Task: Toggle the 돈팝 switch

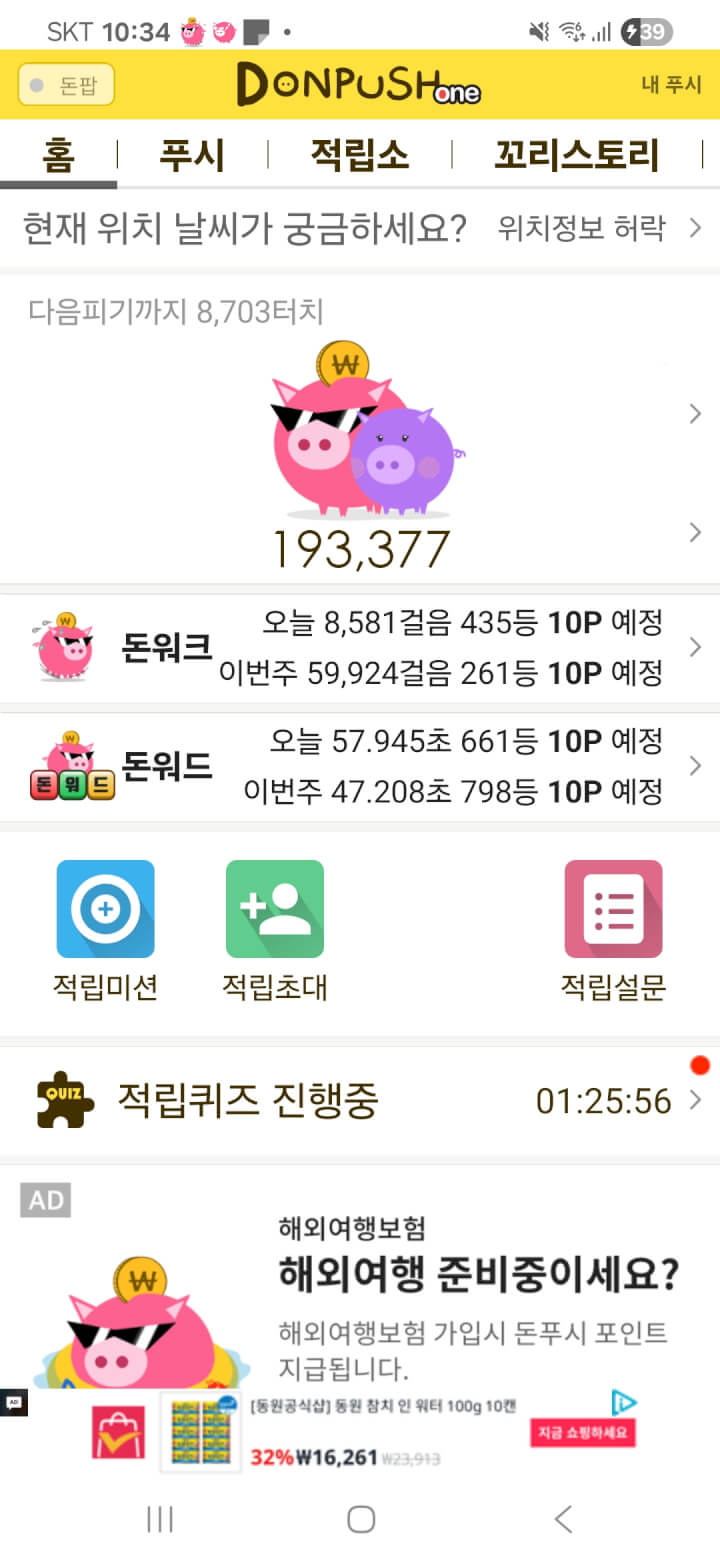Action: (66, 85)
